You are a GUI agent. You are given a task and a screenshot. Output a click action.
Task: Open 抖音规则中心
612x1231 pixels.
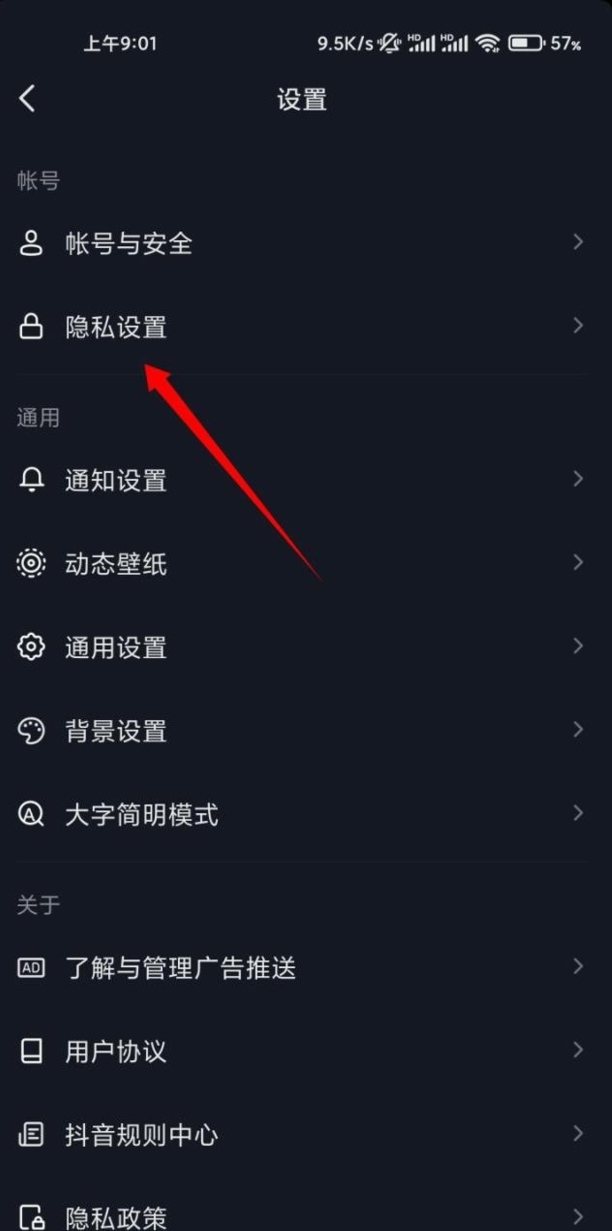306,1135
